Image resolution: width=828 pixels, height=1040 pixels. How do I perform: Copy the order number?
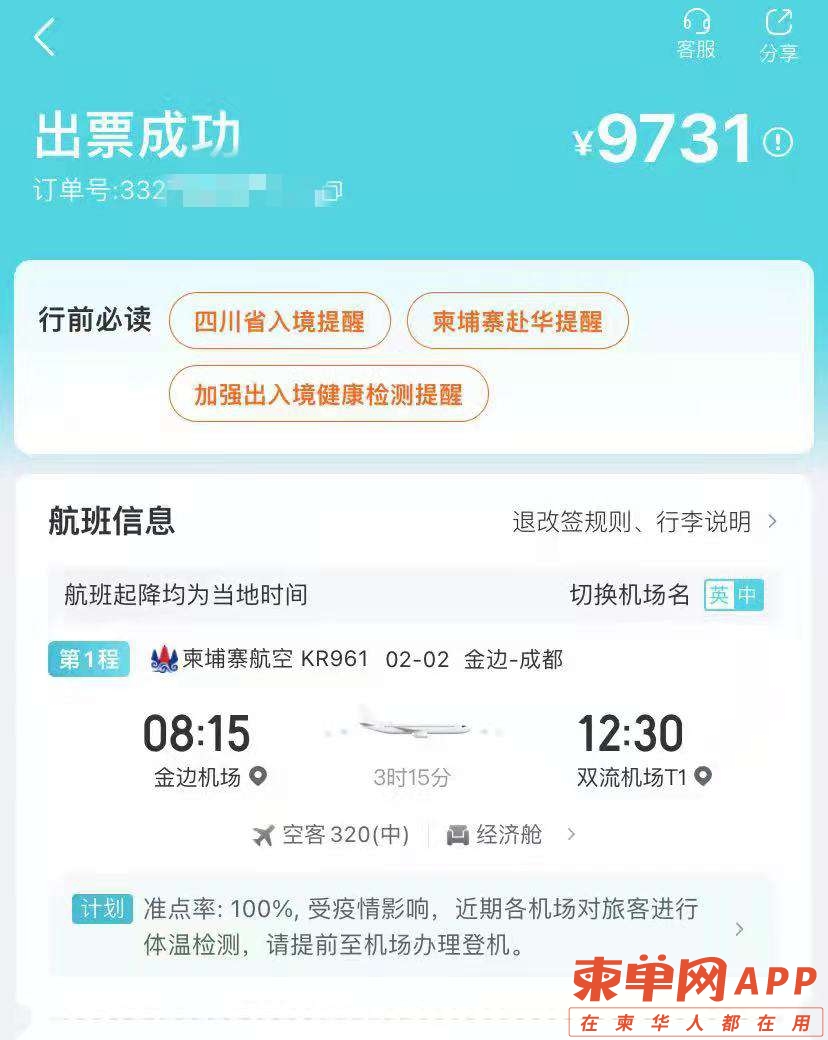329,192
